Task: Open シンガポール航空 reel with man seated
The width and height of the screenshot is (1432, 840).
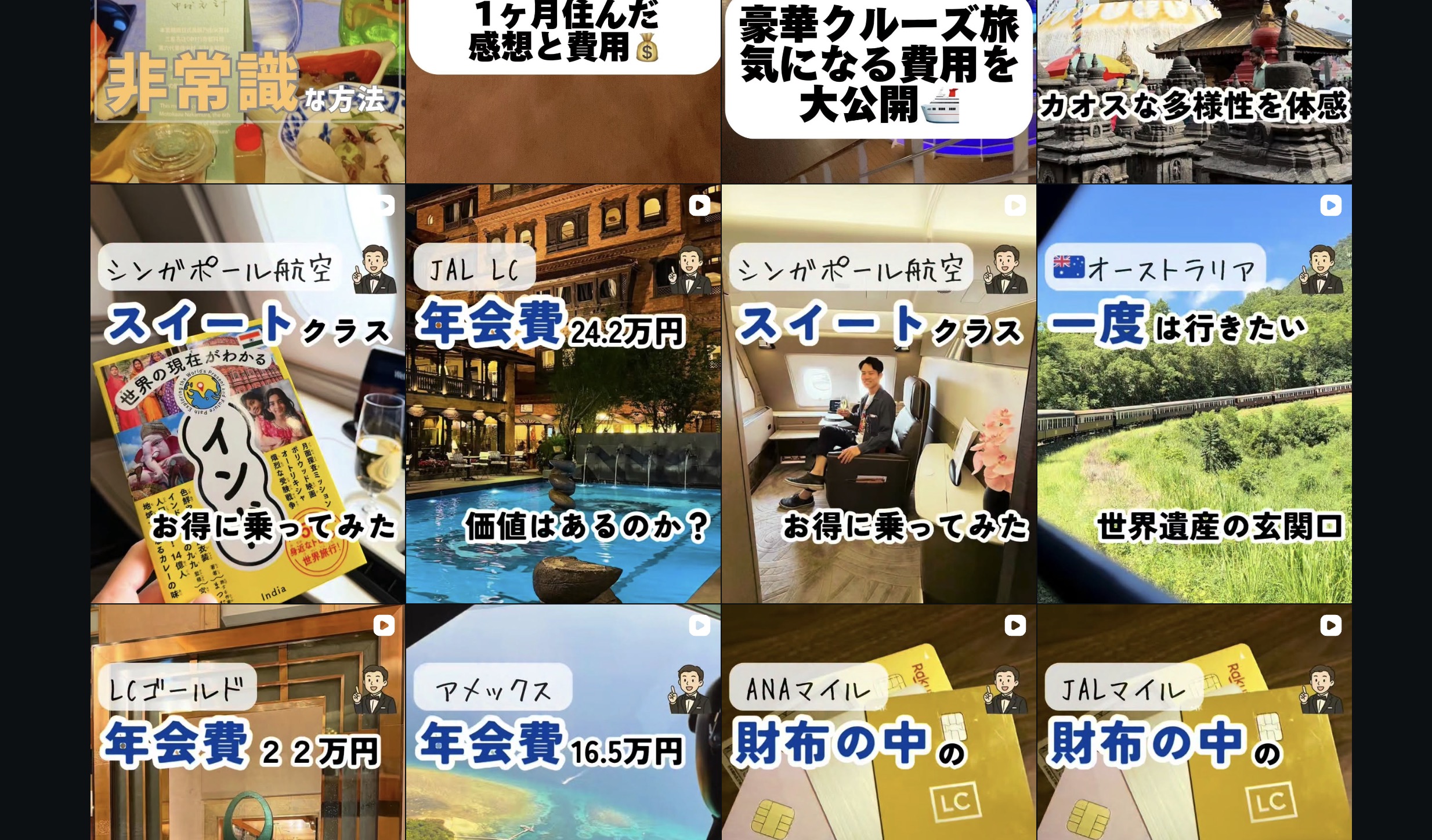Action: click(x=878, y=394)
